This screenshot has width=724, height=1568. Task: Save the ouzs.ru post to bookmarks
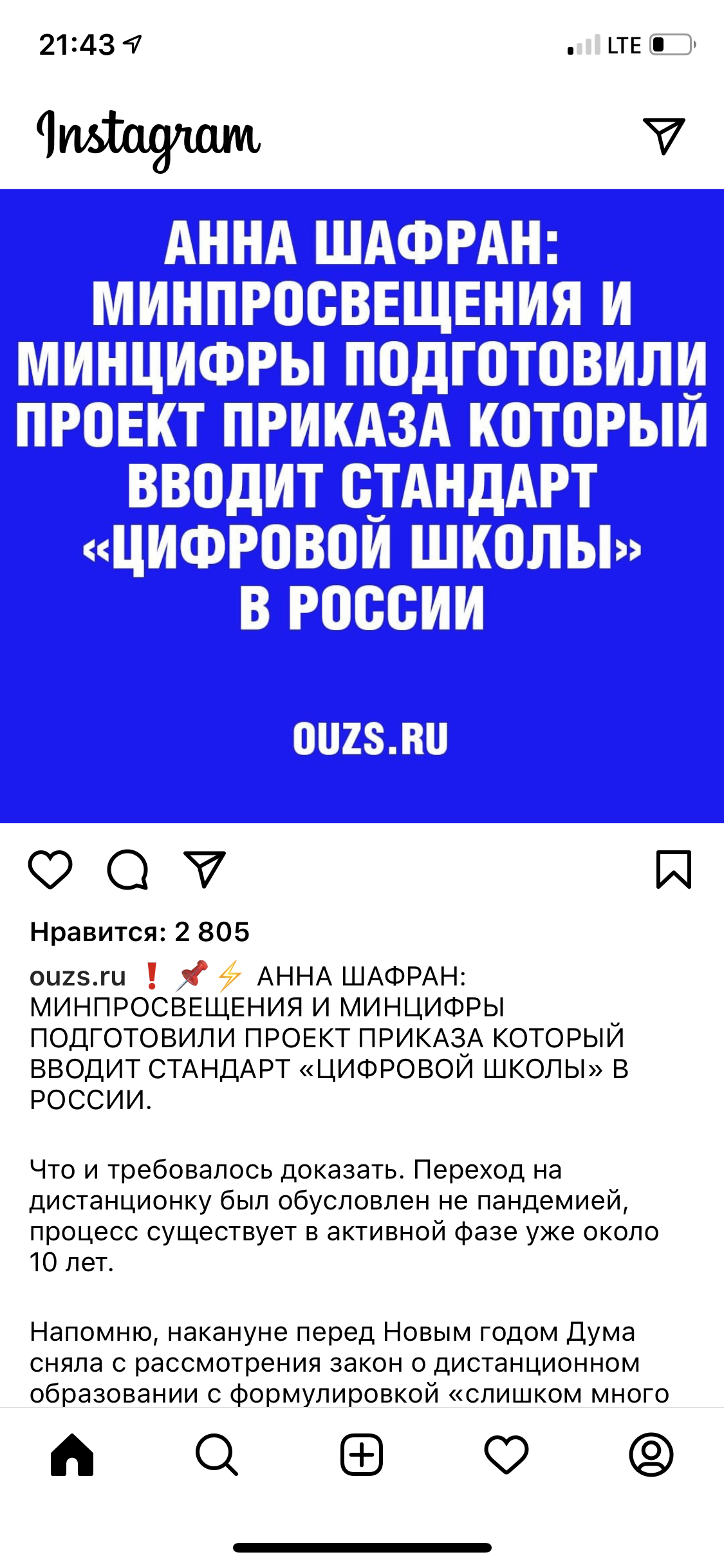(x=673, y=870)
